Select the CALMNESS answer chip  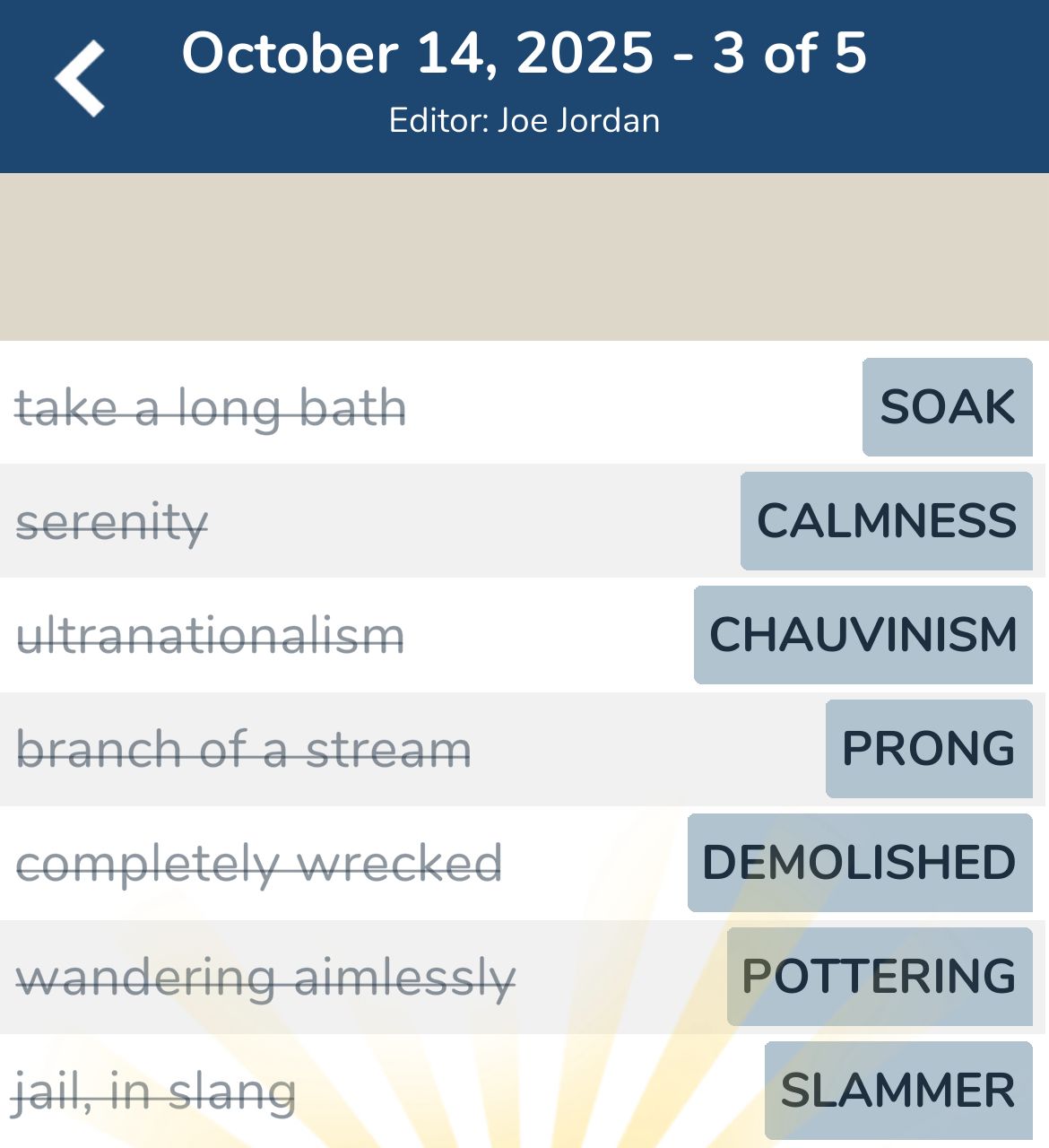pos(886,521)
